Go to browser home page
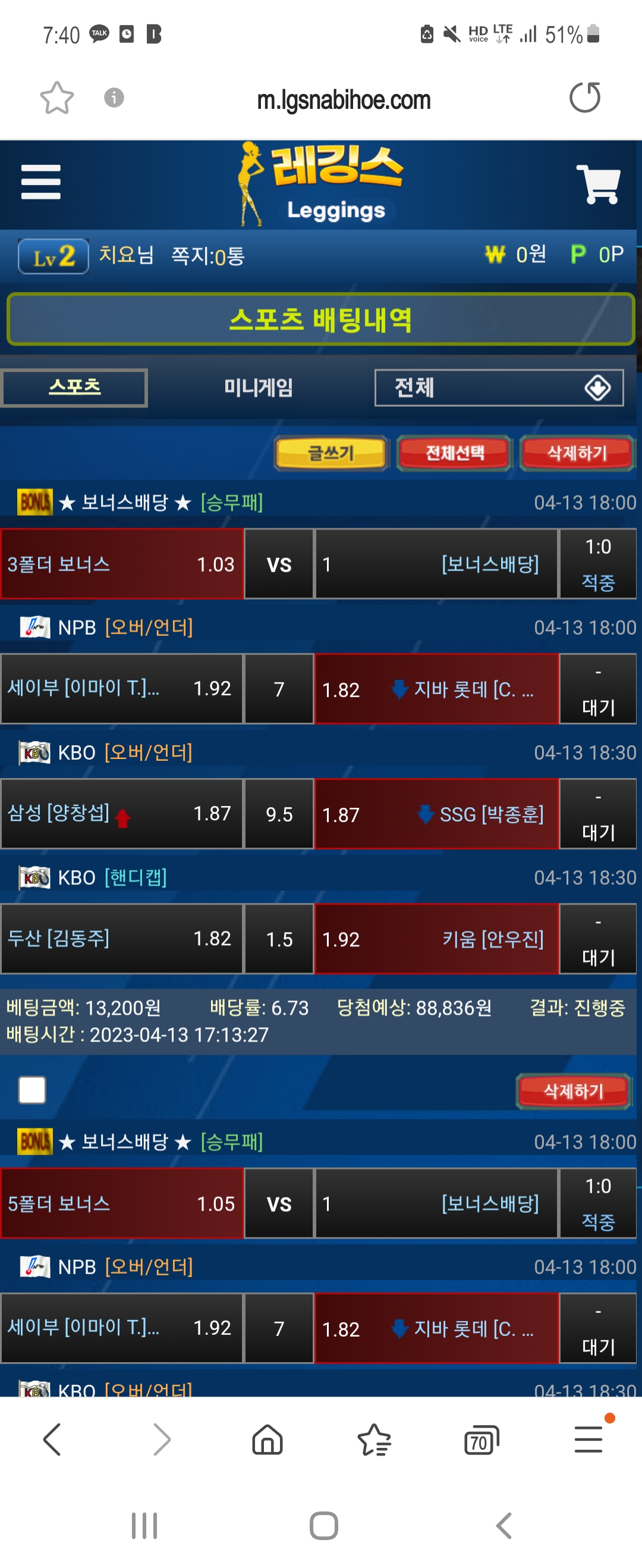The image size is (642, 1568). tap(267, 1440)
